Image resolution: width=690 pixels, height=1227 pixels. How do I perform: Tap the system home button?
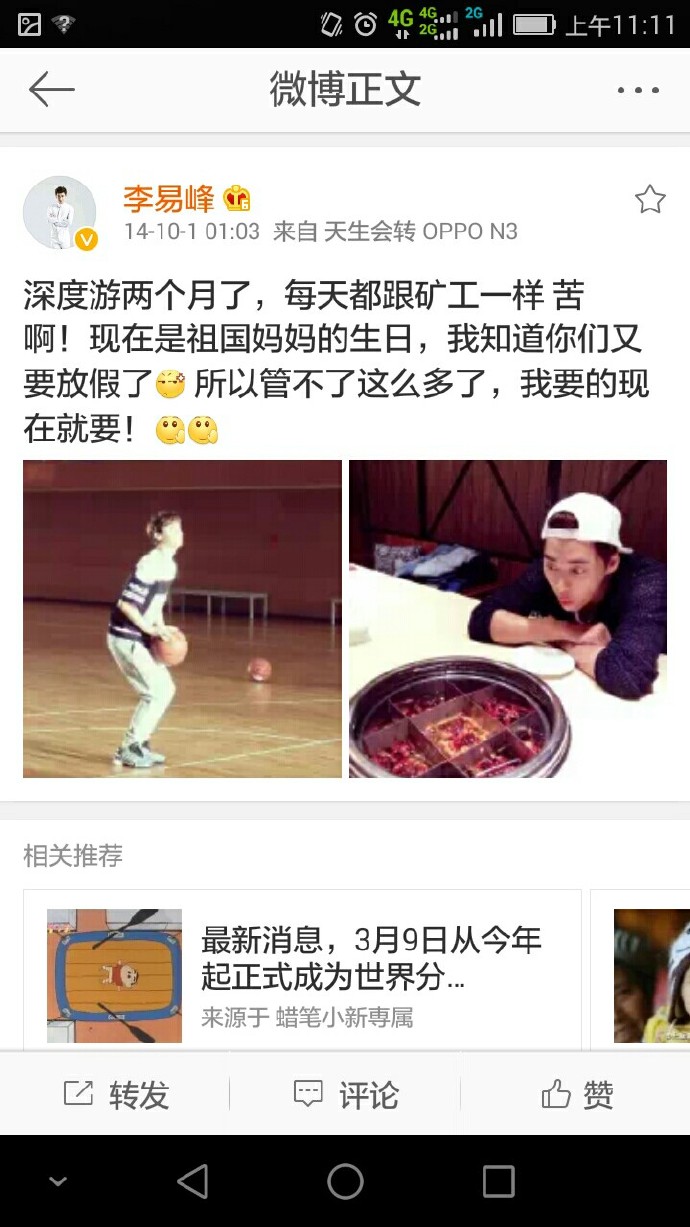tap(345, 1181)
